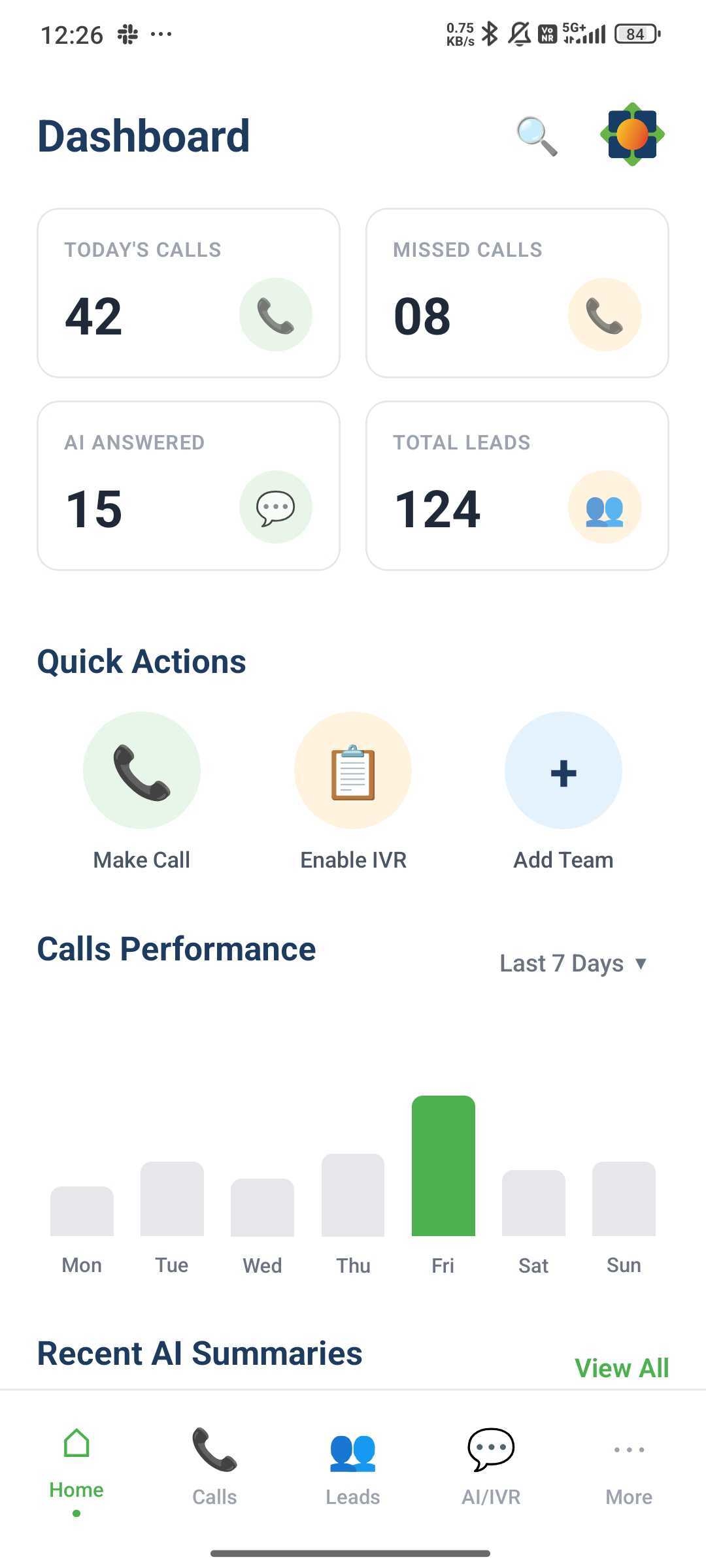
Task: Select the Make Call quick action
Action: pos(141,770)
